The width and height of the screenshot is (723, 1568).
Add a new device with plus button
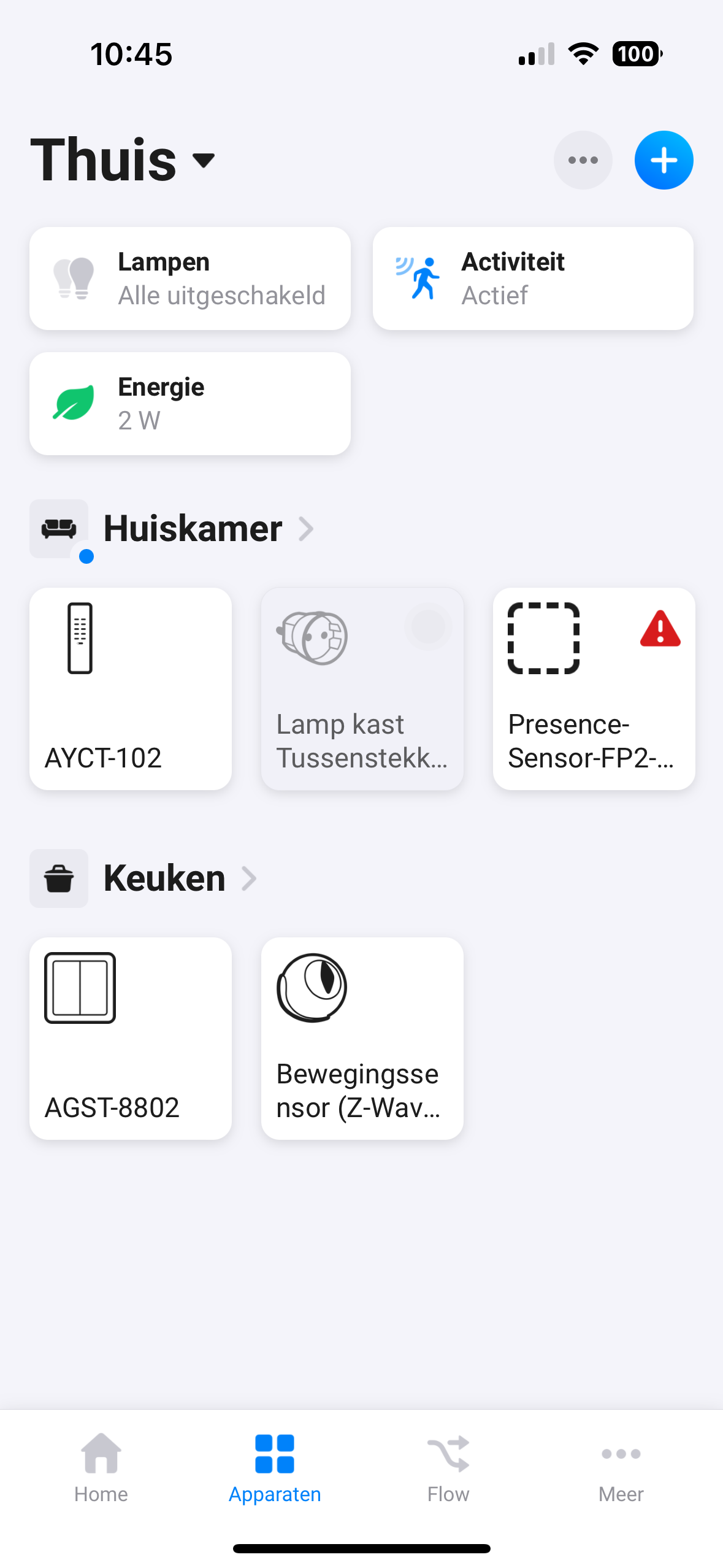664,161
